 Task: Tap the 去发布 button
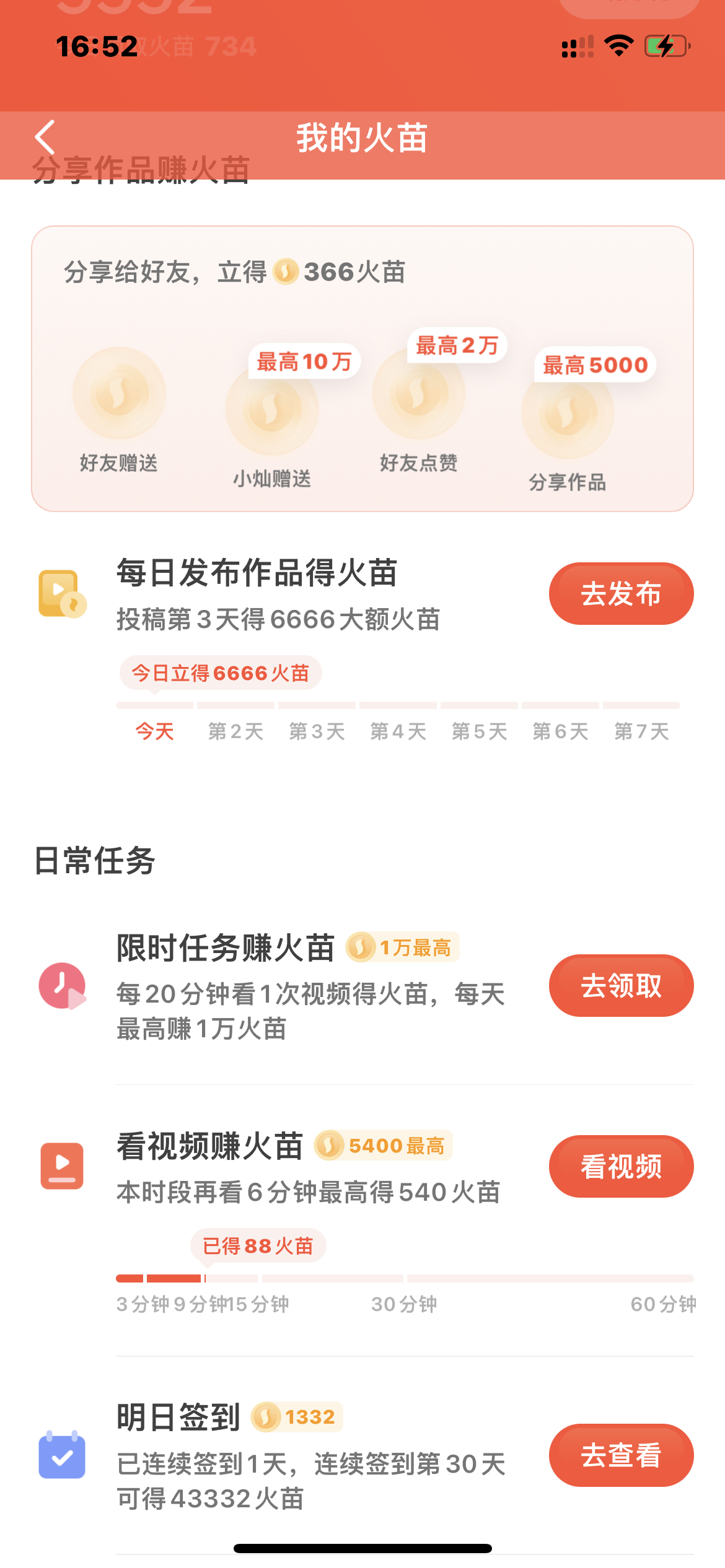[621, 593]
